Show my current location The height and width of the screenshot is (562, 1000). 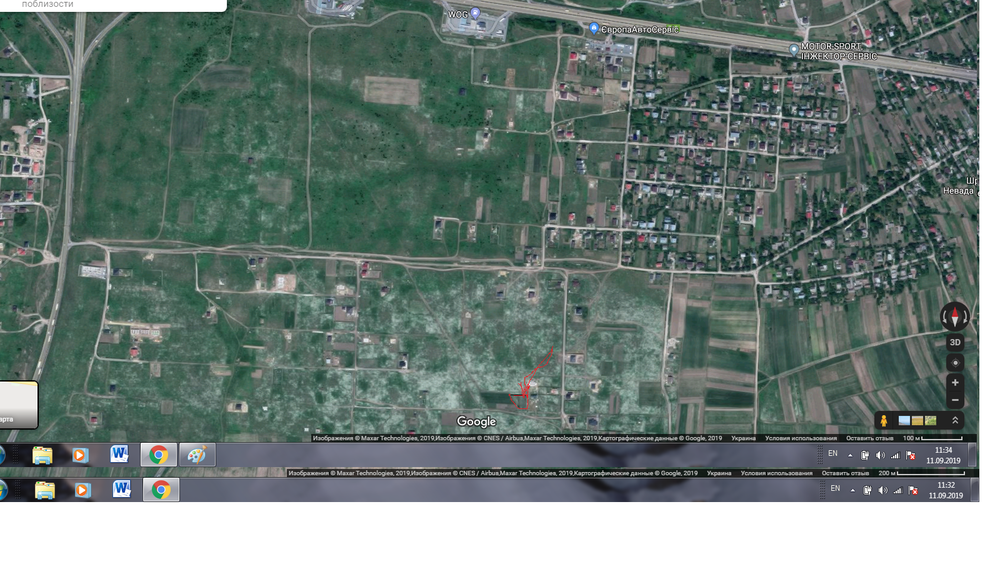click(955, 362)
